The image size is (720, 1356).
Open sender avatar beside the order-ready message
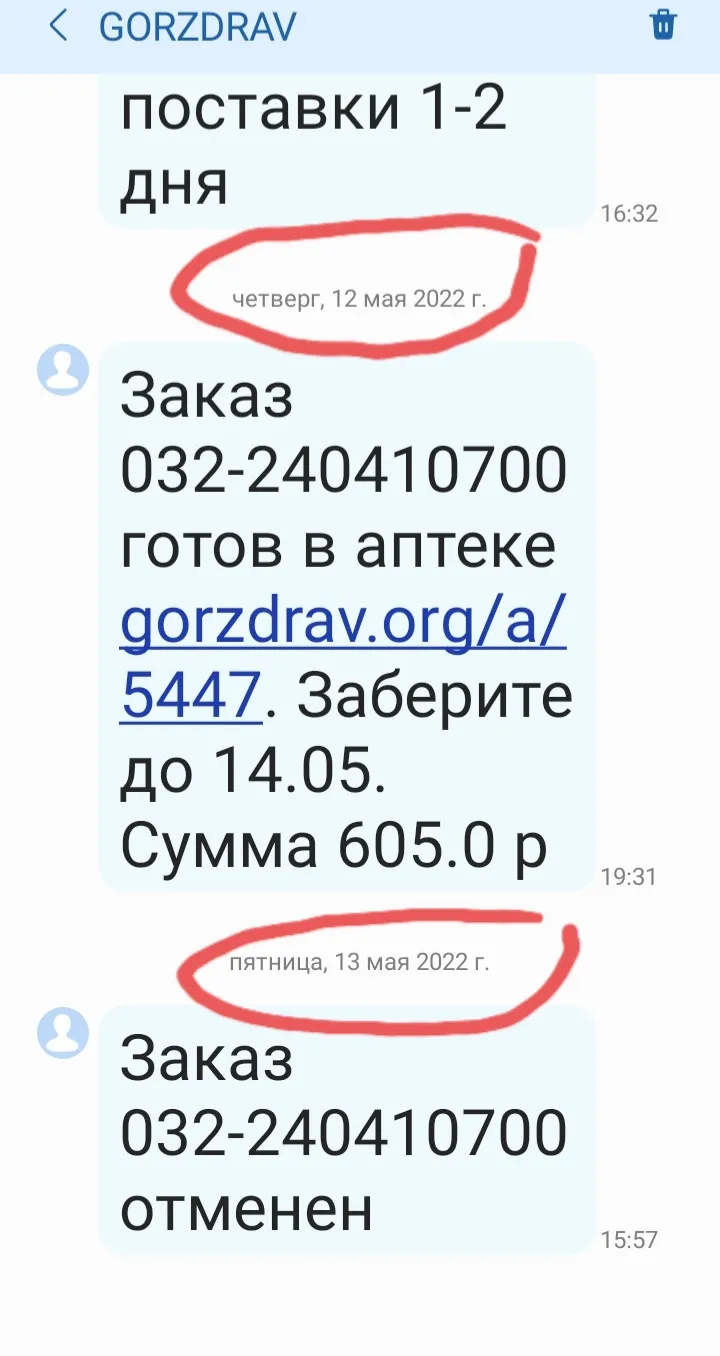coord(63,370)
